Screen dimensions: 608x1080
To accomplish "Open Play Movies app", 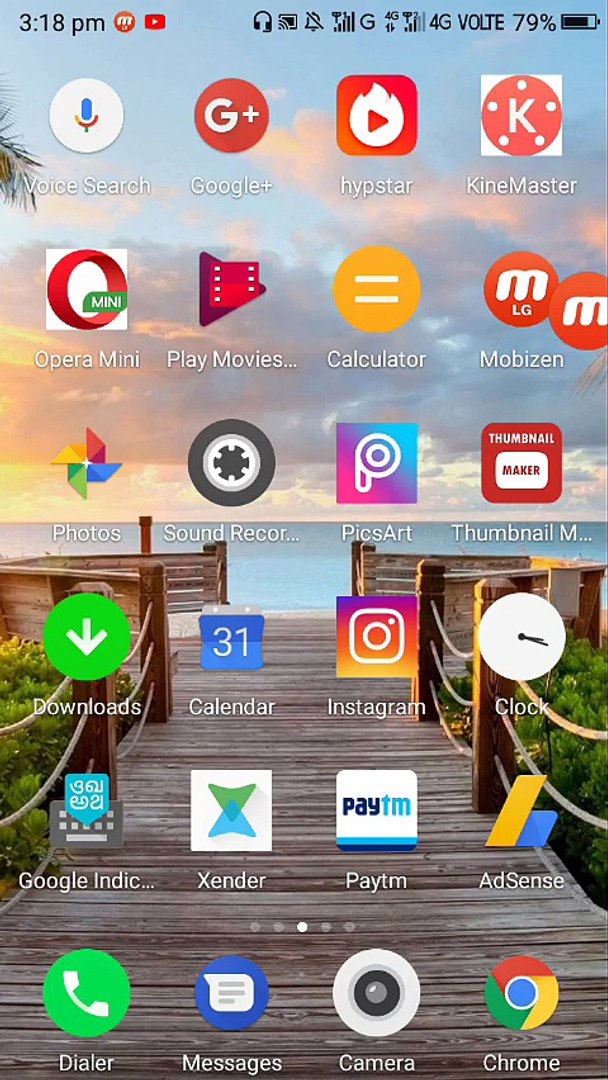I will (x=231, y=290).
